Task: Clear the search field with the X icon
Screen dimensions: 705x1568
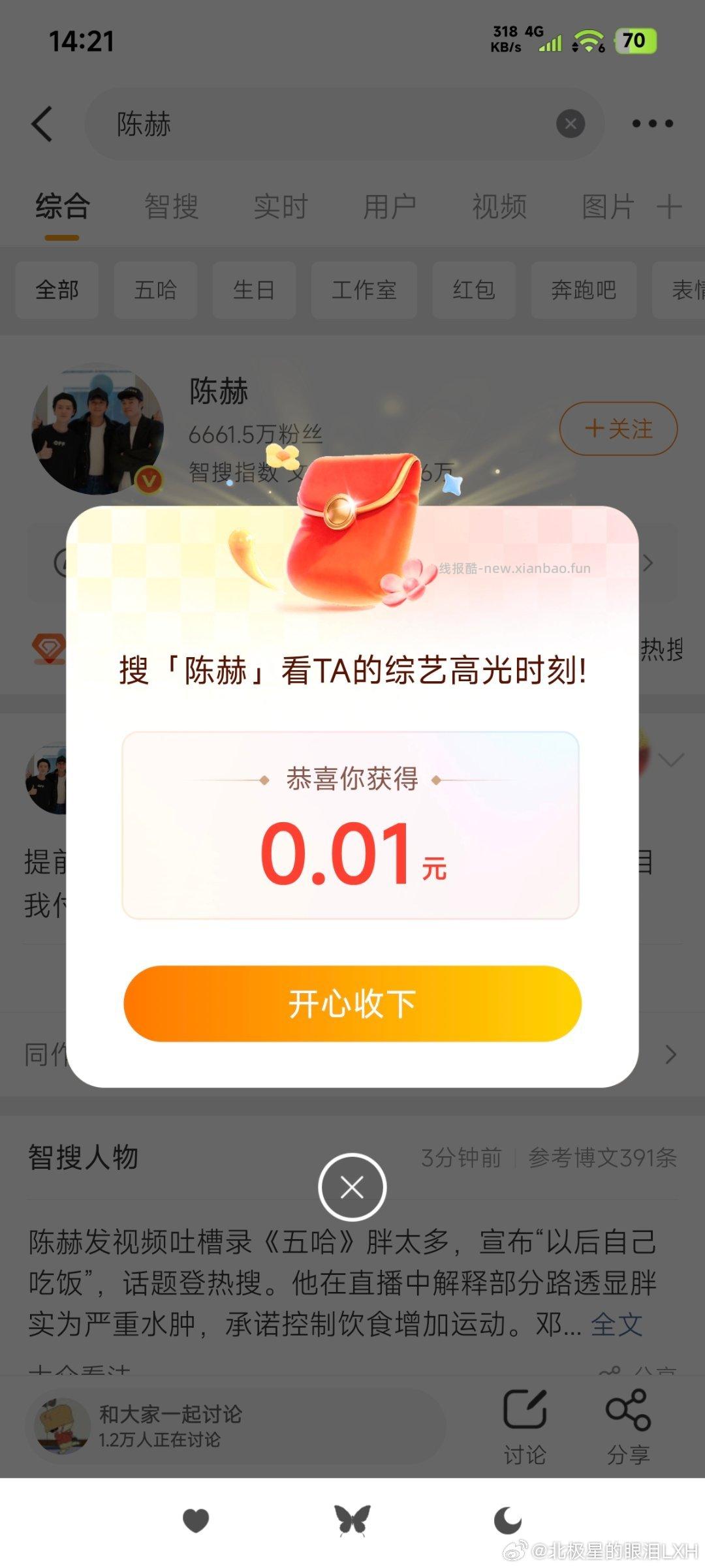Action: click(569, 124)
